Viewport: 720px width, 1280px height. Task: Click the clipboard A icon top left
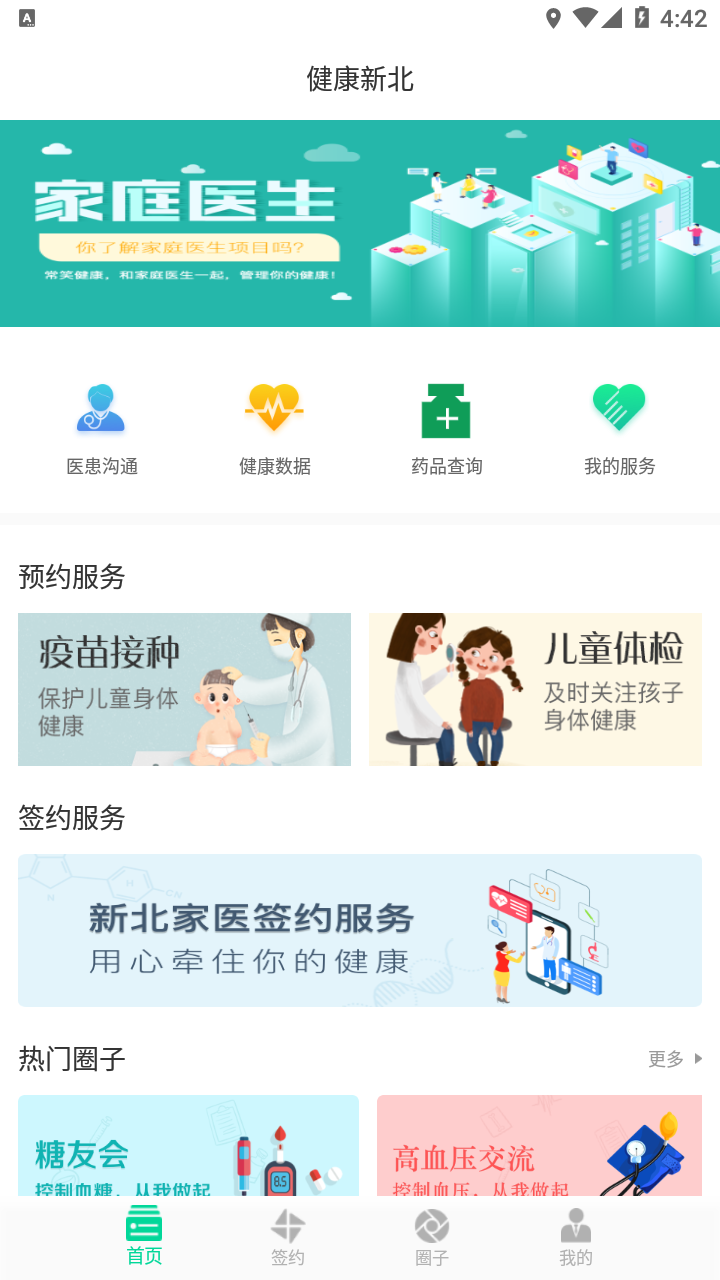click(x=27, y=17)
